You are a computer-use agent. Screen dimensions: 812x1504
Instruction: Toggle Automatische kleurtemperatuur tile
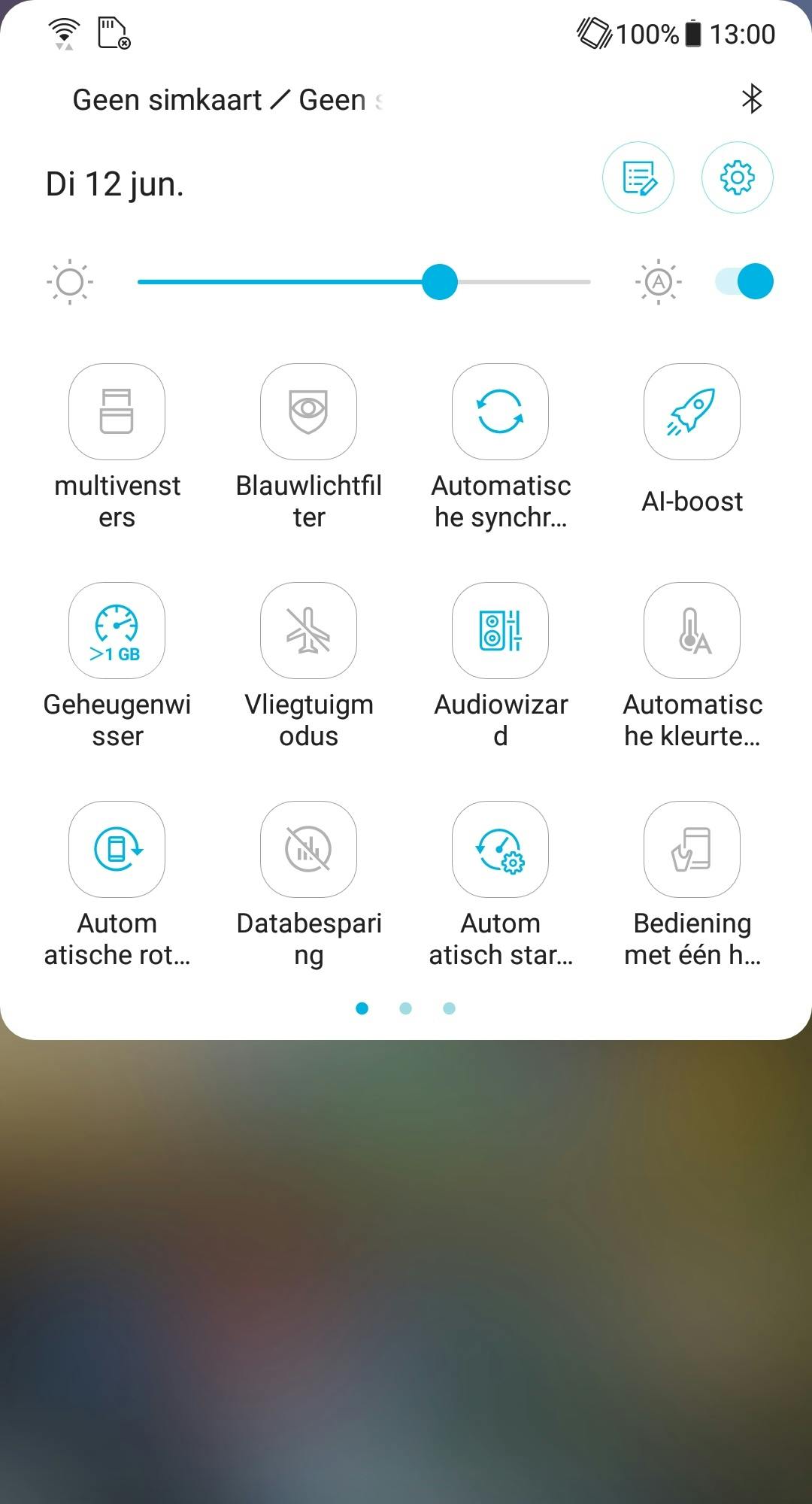pyautogui.click(x=692, y=631)
